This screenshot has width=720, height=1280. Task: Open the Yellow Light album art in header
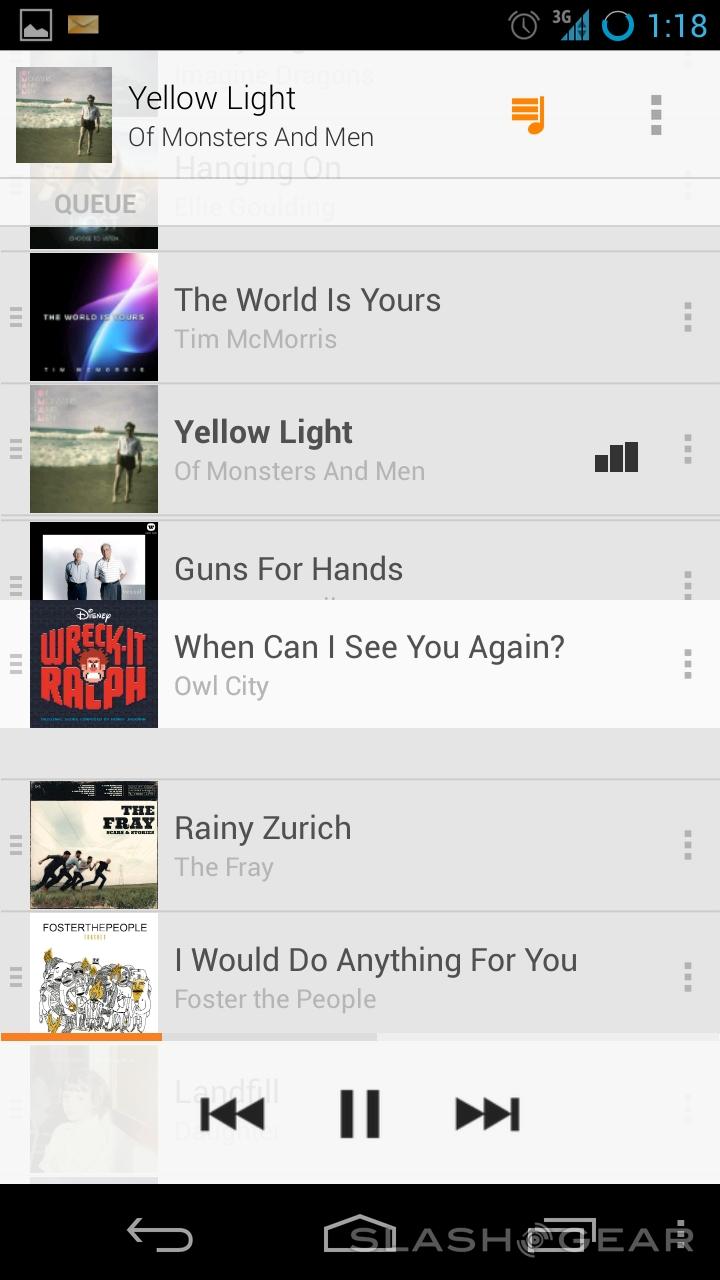click(x=64, y=115)
